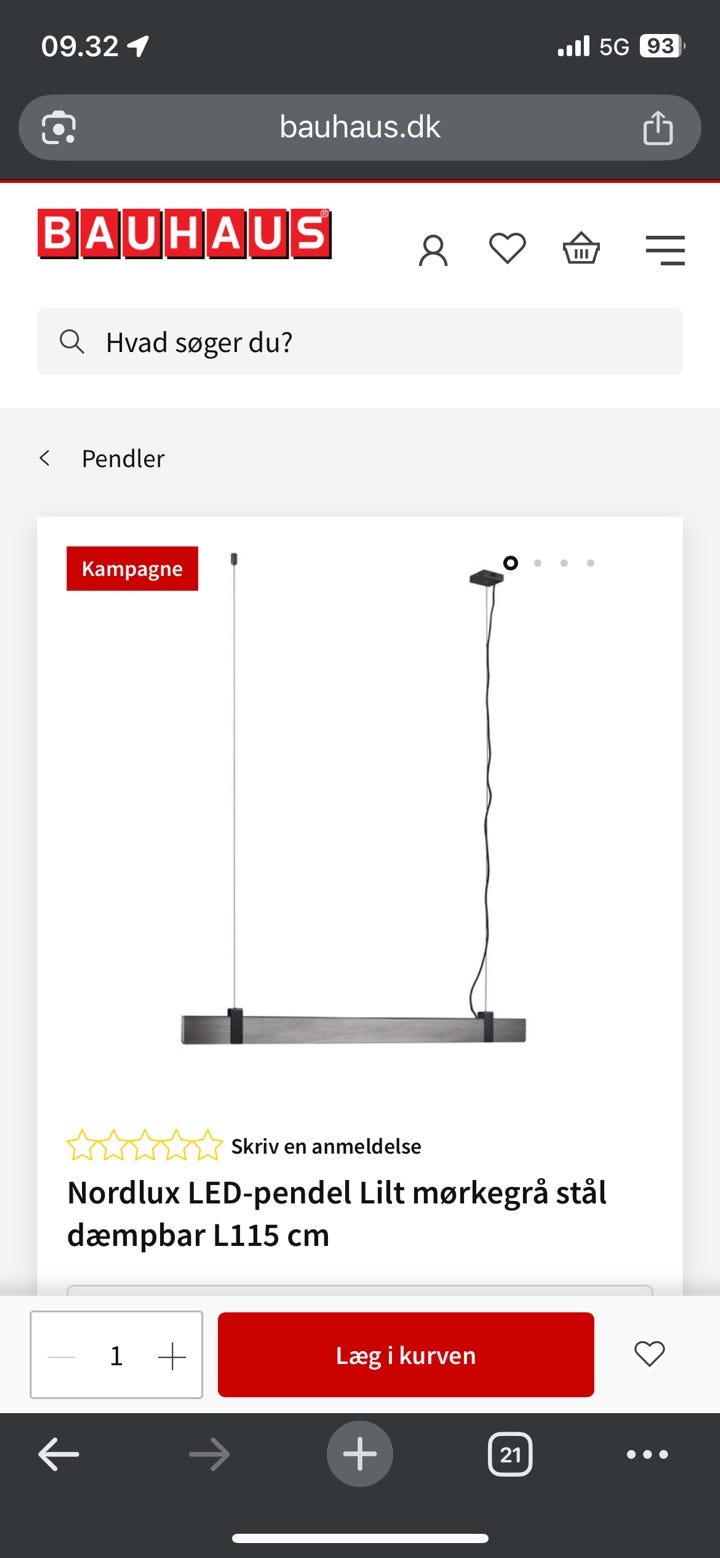The width and height of the screenshot is (720, 1558).
Task: Select the last carousel dot
Action: [x=590, y=562]
